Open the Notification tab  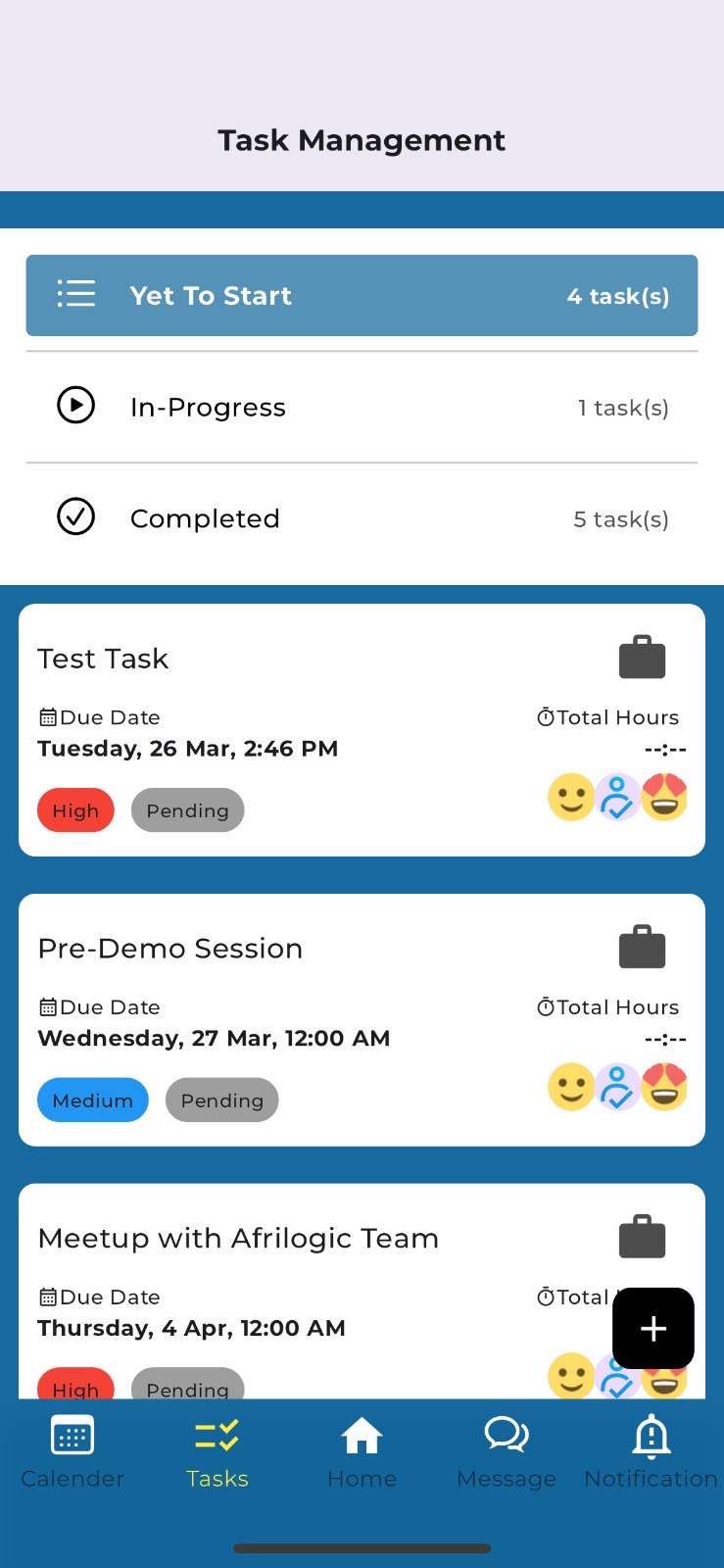(x=652, y=1453)
